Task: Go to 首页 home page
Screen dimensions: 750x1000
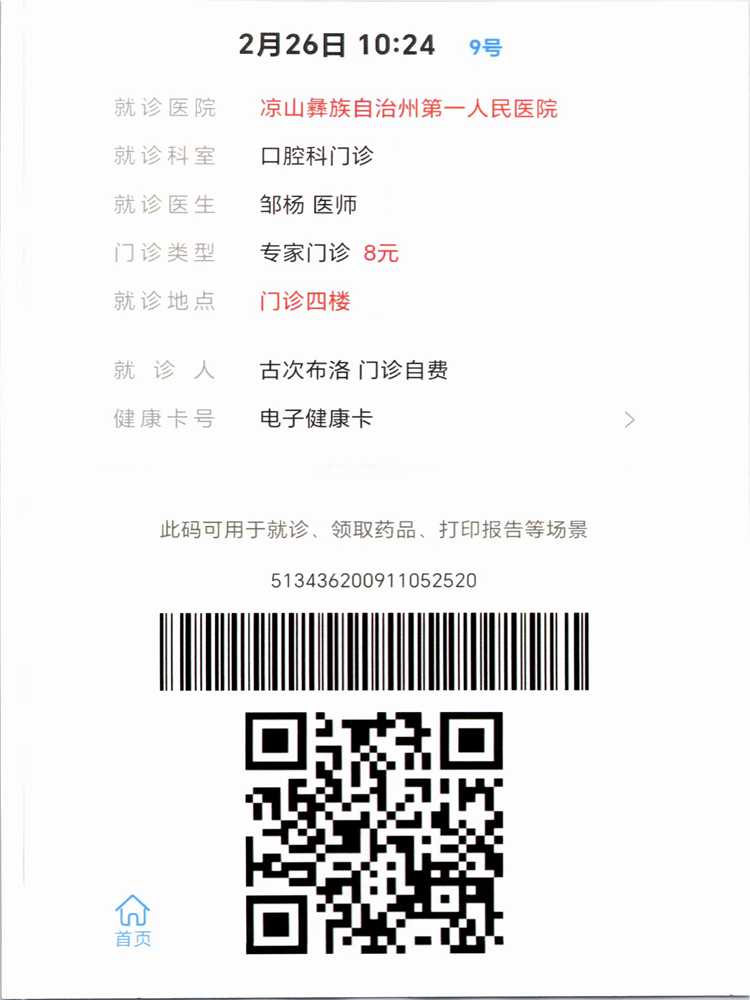Action: [132, 920]
